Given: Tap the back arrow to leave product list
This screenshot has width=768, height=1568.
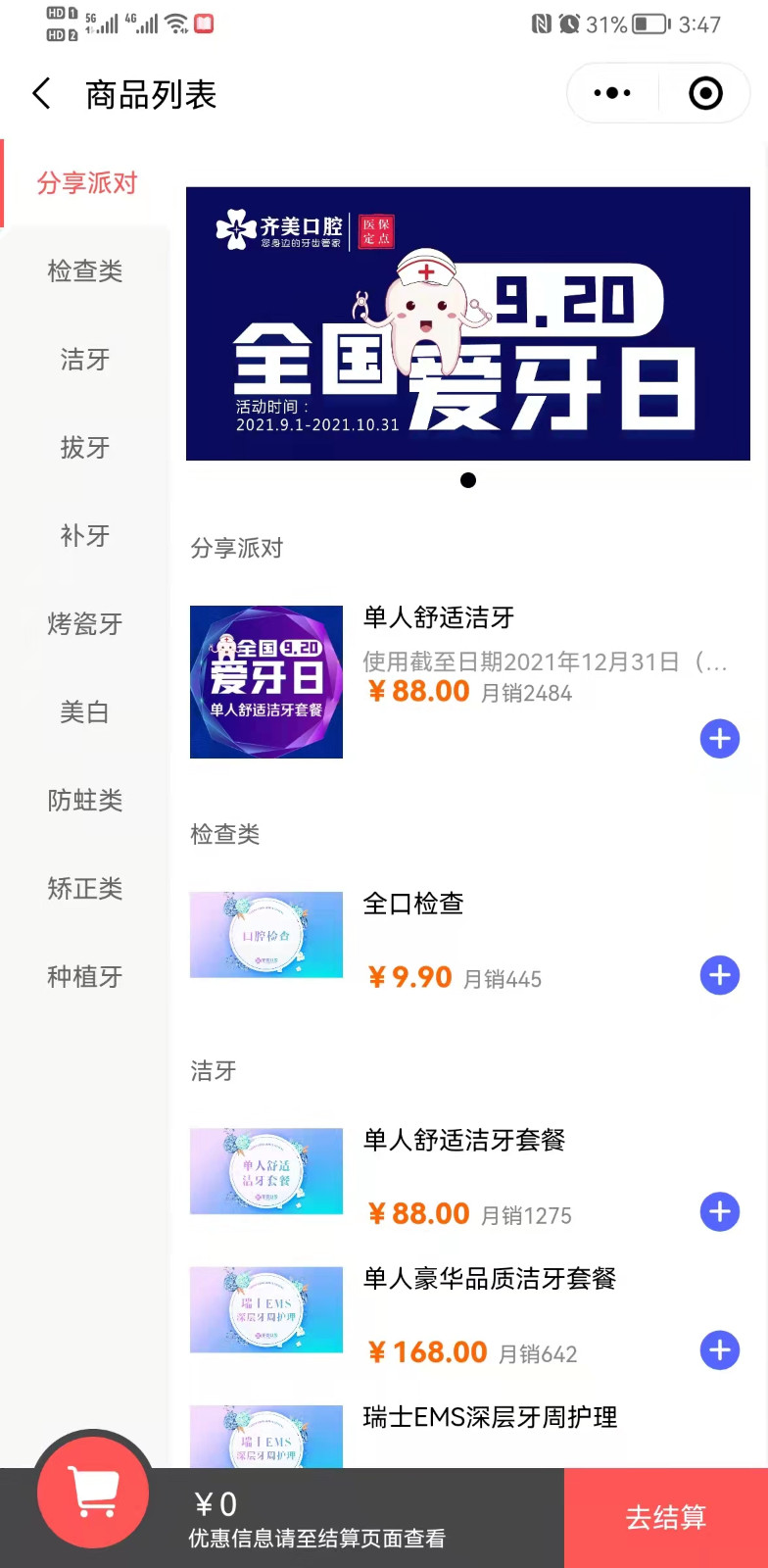Looking at the screenshot, I should [x=39, y=92].
